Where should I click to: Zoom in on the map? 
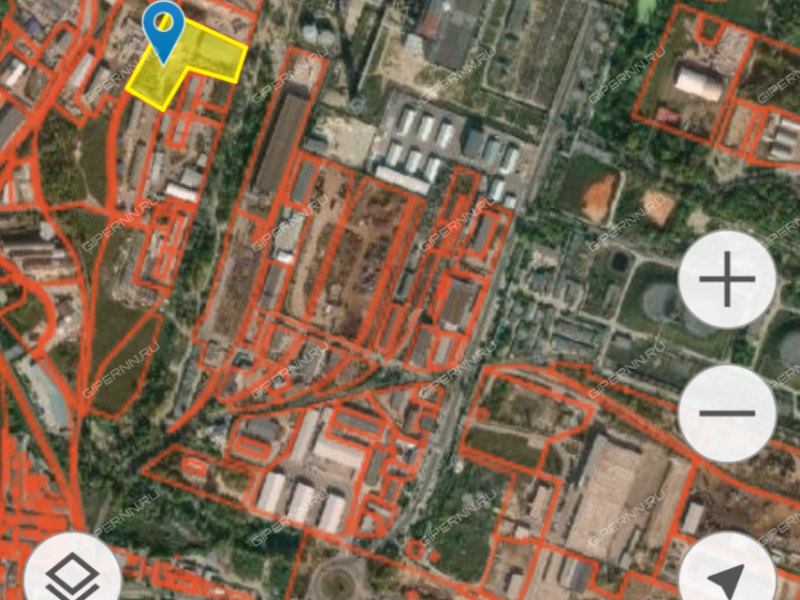pos(727,280)
